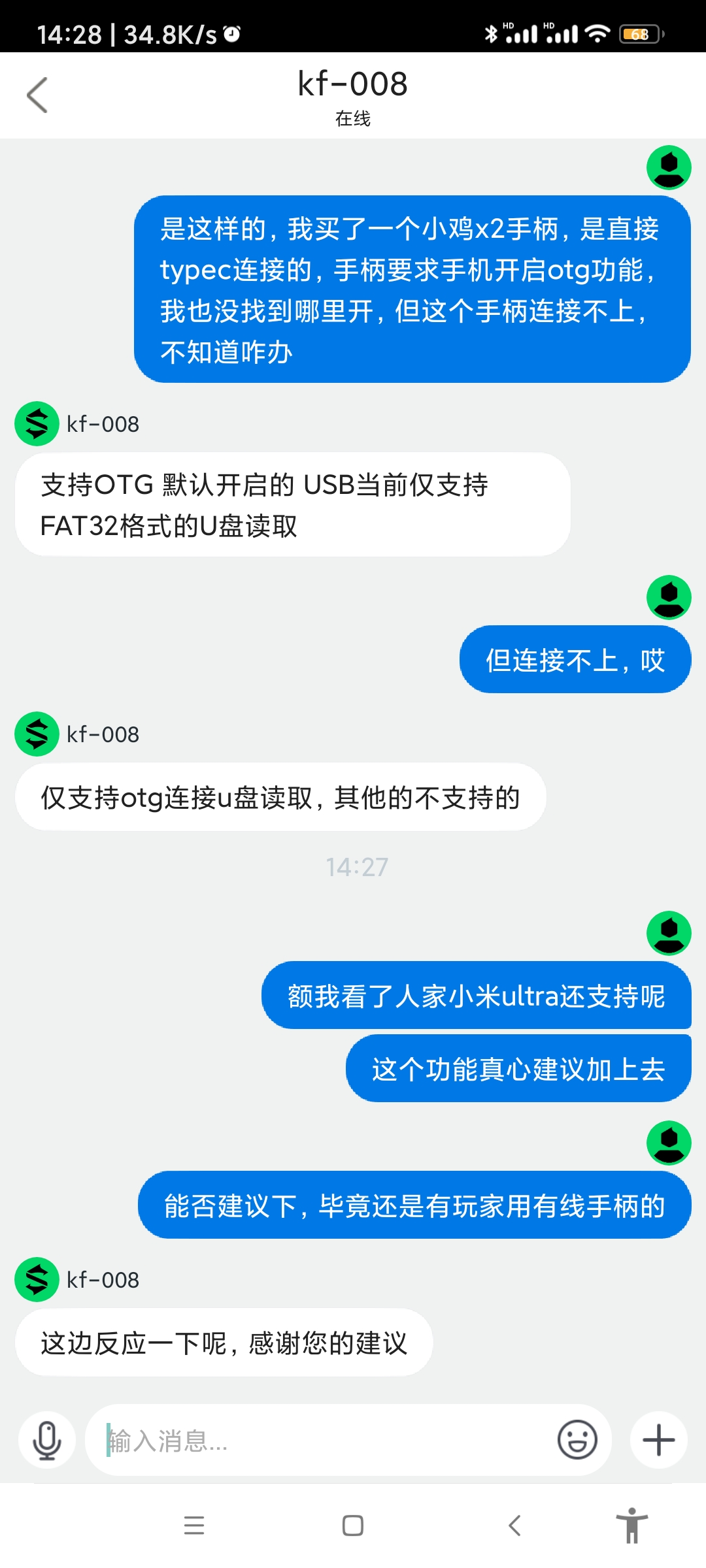Image resolution: width=706 pixels, height=1568 pixels.
Task: Go back from the kf-008 chat
Action: [x=37, y=95]
